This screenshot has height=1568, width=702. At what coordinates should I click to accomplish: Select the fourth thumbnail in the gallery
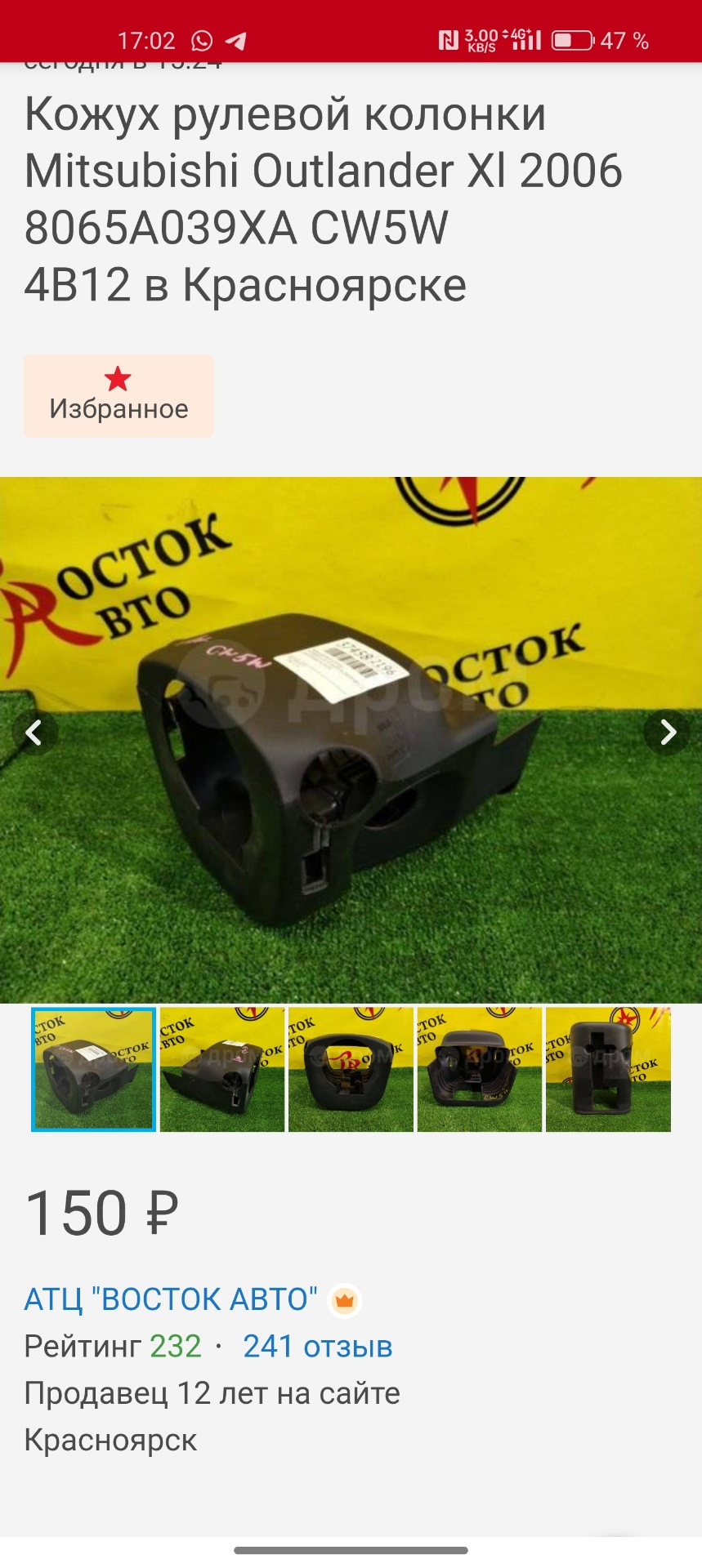(x=480, y=1069)
